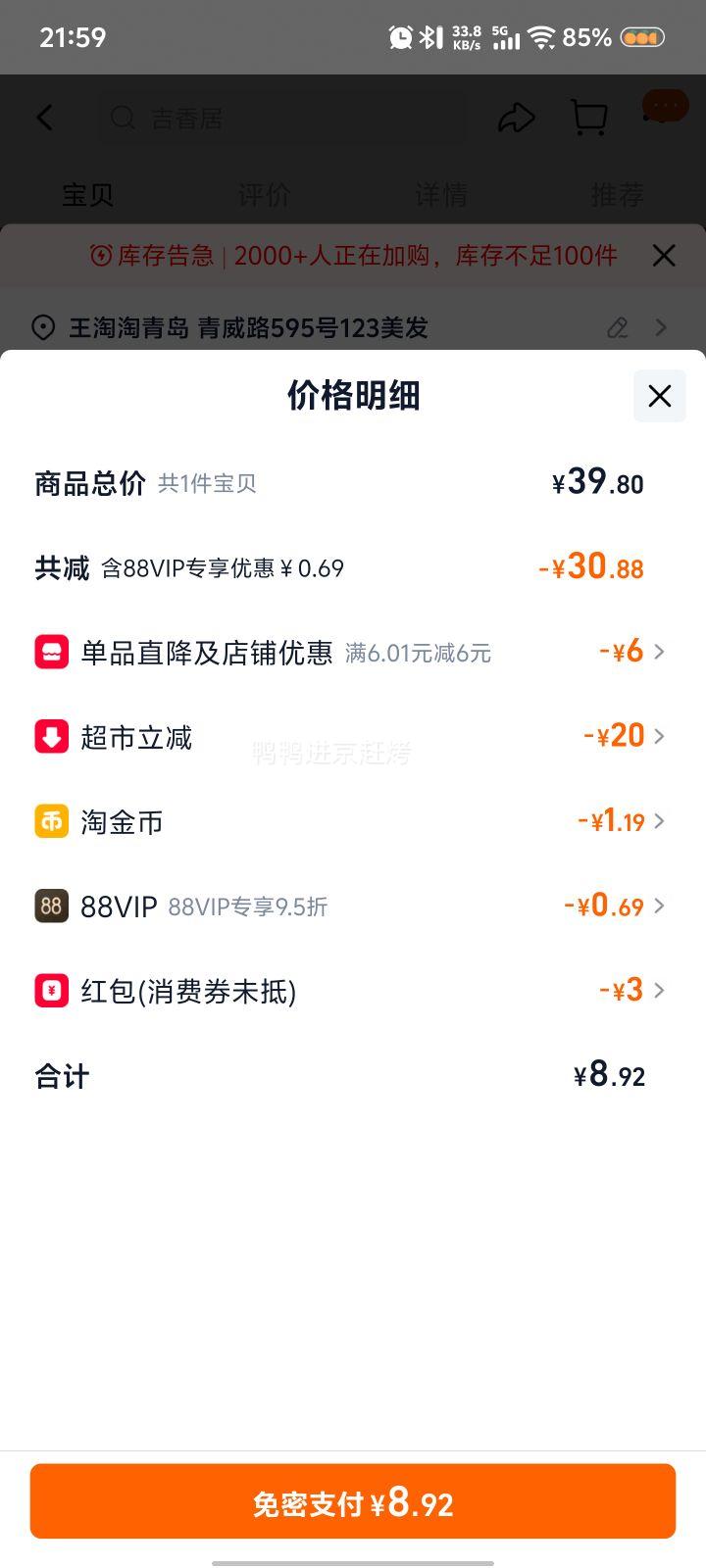Tap the back arrow at top left

click(x=44, y=117)
